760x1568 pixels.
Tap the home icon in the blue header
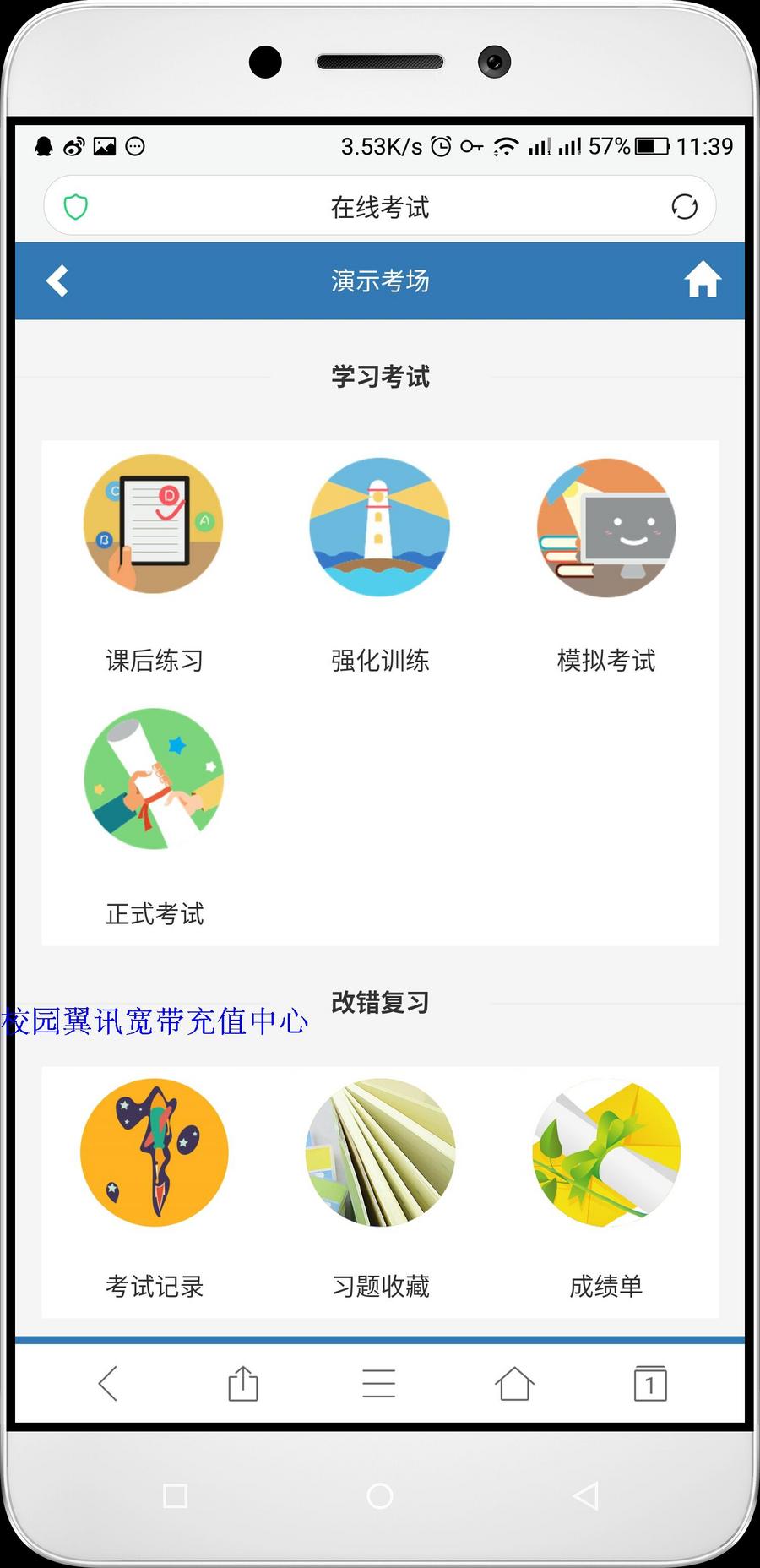pyautogui.click(x=703, y=280)
